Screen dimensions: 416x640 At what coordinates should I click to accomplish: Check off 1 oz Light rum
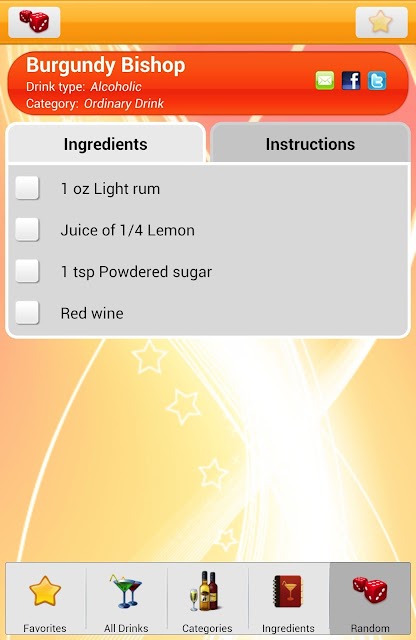coord(27,188)
